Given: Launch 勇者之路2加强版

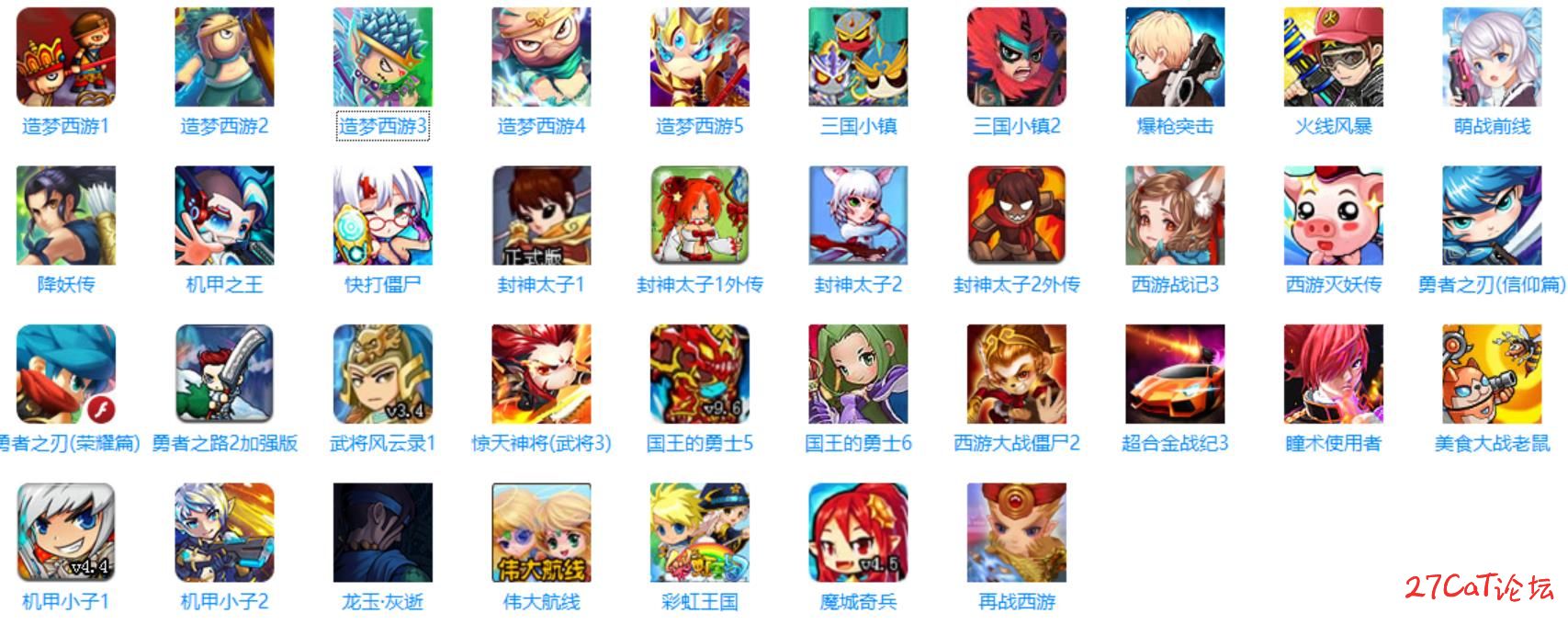Looking at the screenshot, I should pos(225,374).
